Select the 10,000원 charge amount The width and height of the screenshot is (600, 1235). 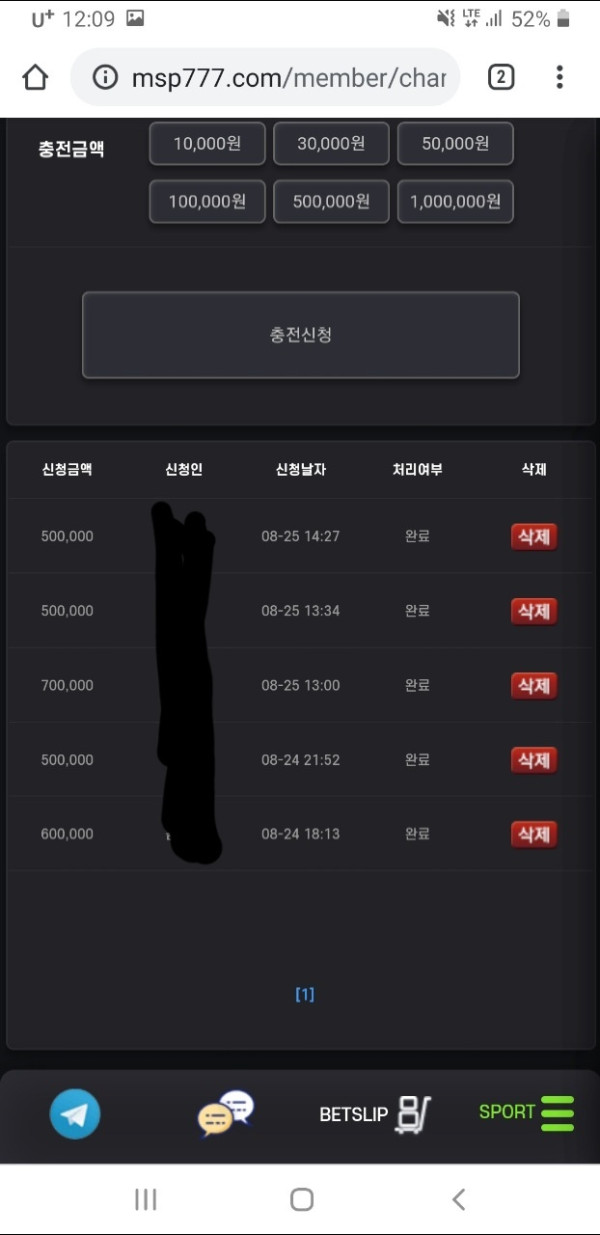tap(207, 144)
